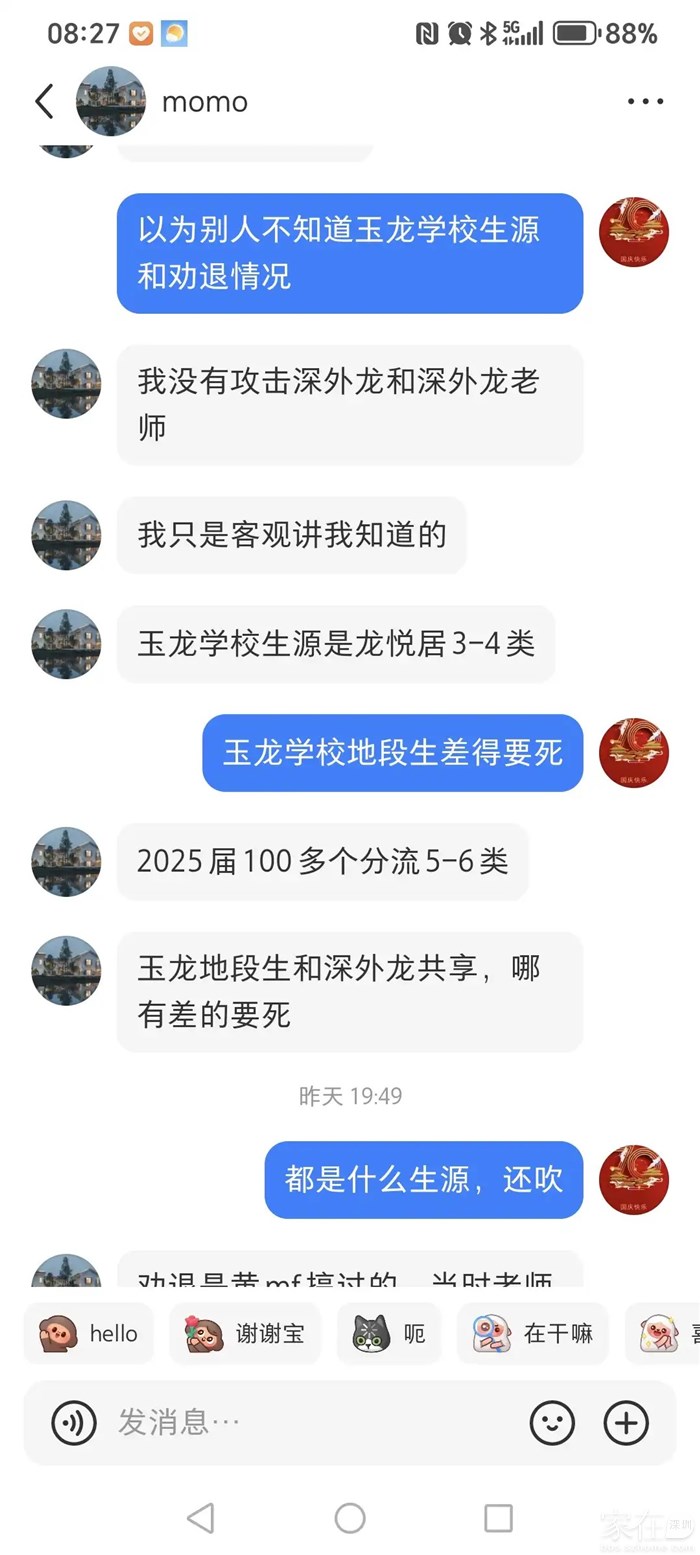700x1555 pixels.
Task: Tap the system back button
Action: [x=201, y=1518]
